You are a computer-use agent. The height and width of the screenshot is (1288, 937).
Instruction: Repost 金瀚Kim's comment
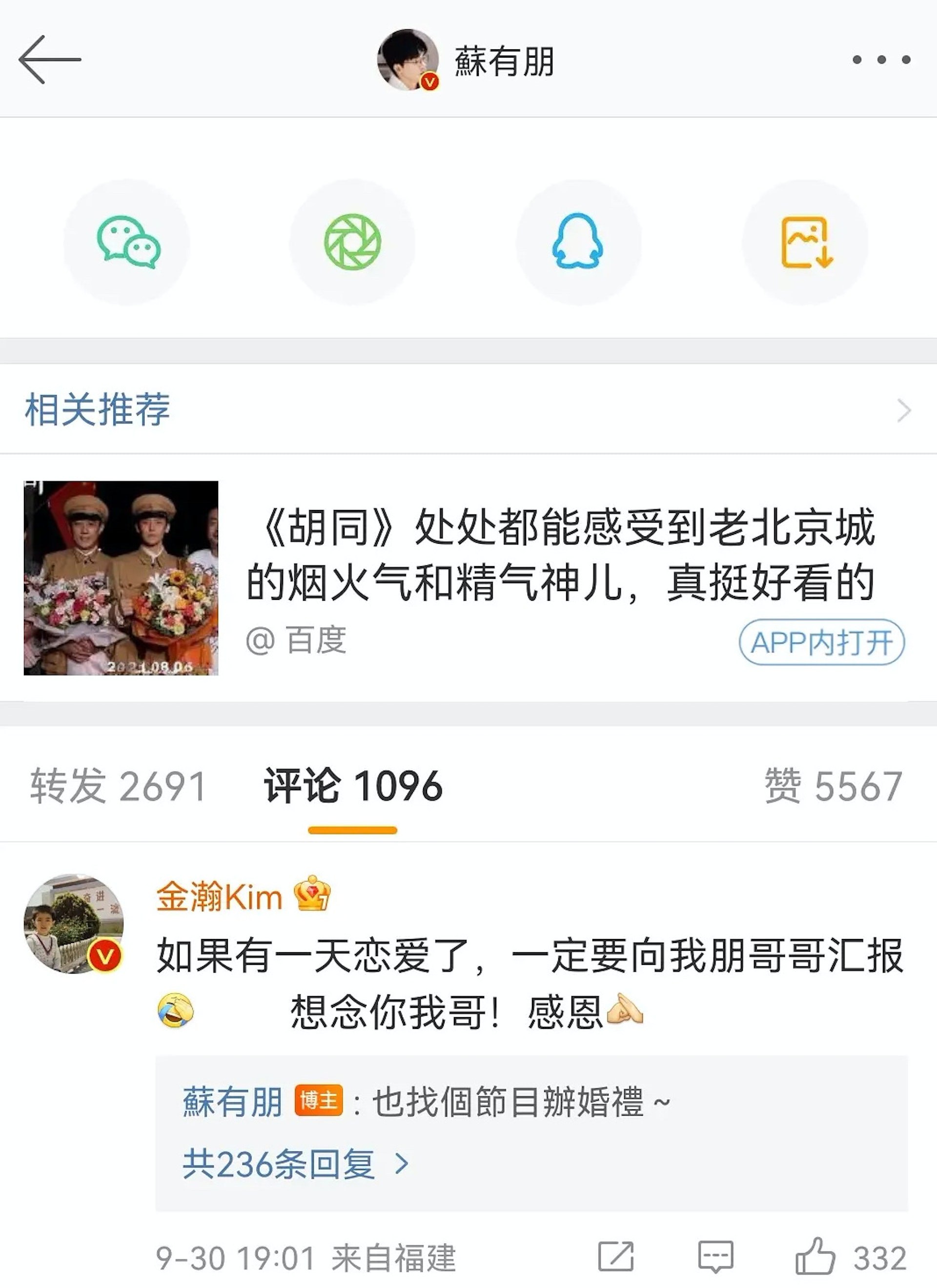(x=615, y=1257)
